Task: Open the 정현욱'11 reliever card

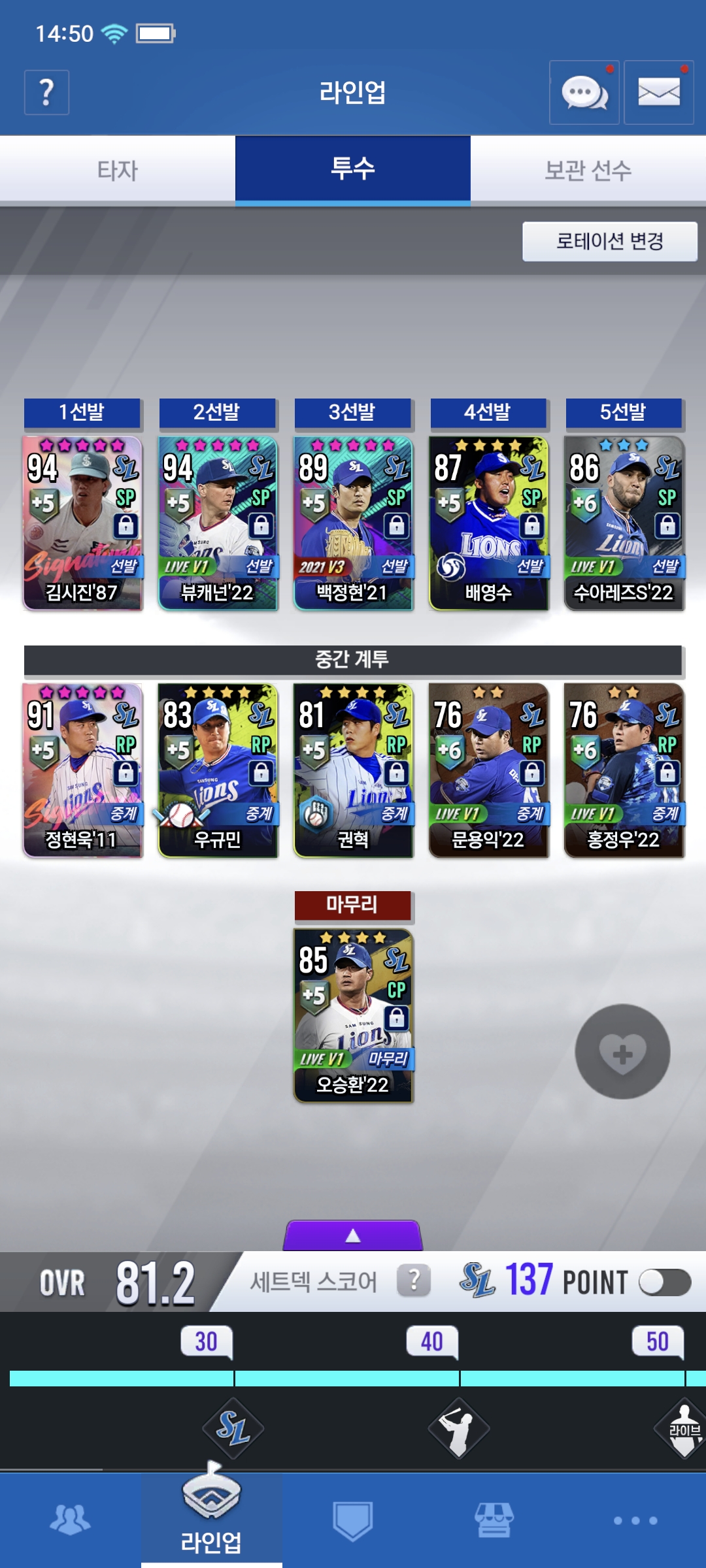Action: click(x=82, y=770)
